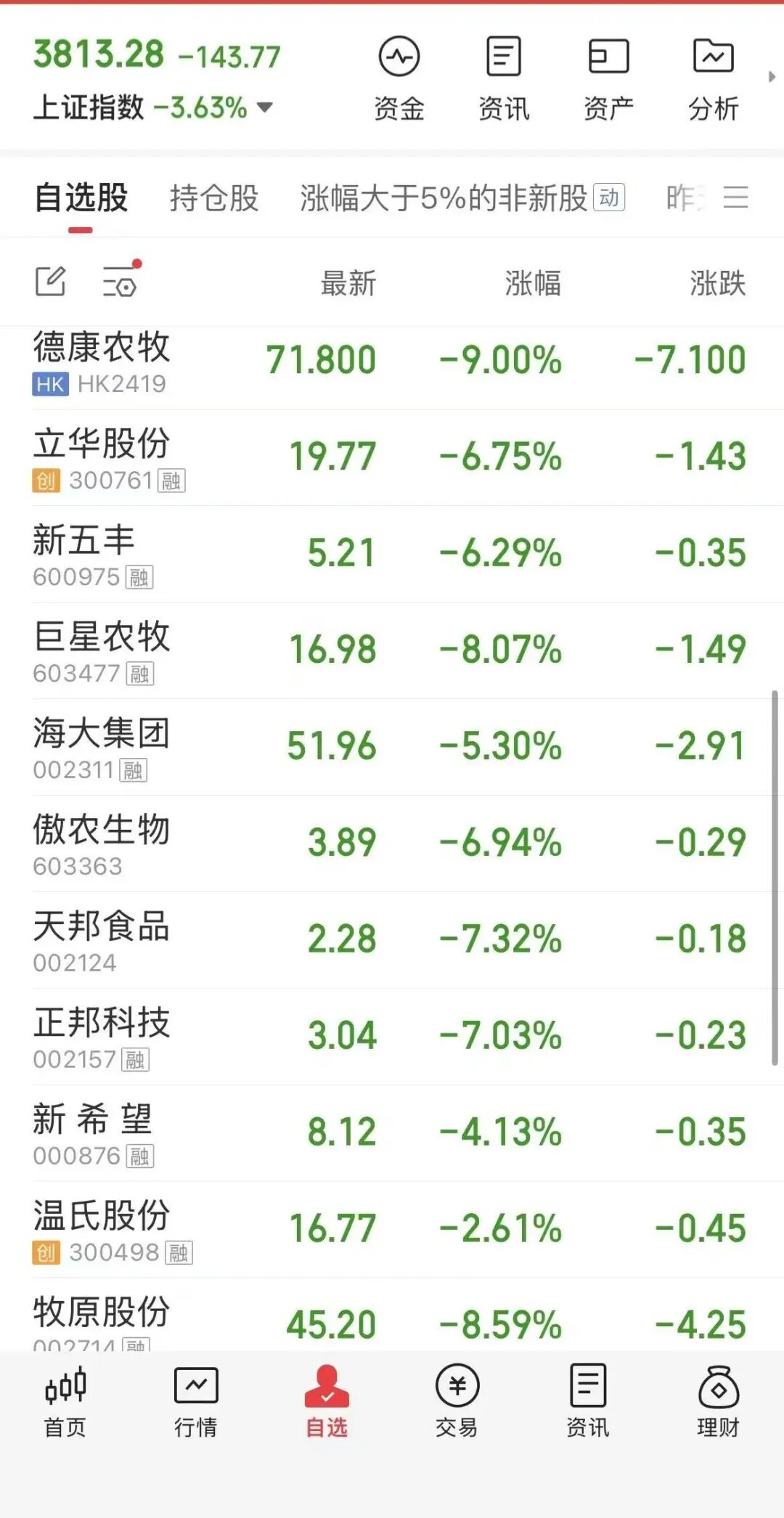Image resolution: width=784 pixels, height=1518 pixels.
Task: Select the 涨幅大于5%的非新股 tab
Action: click(443, 198)
